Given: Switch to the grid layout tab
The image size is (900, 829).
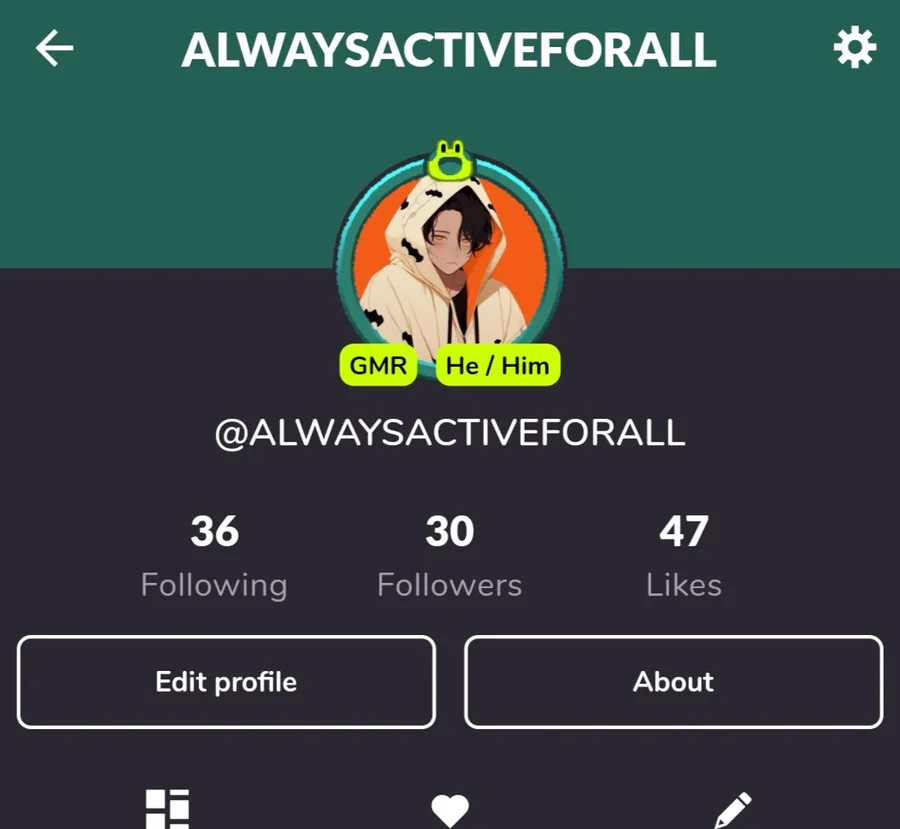Looking at the screenshot, I should pyautogui.click(x=167, y=808).
